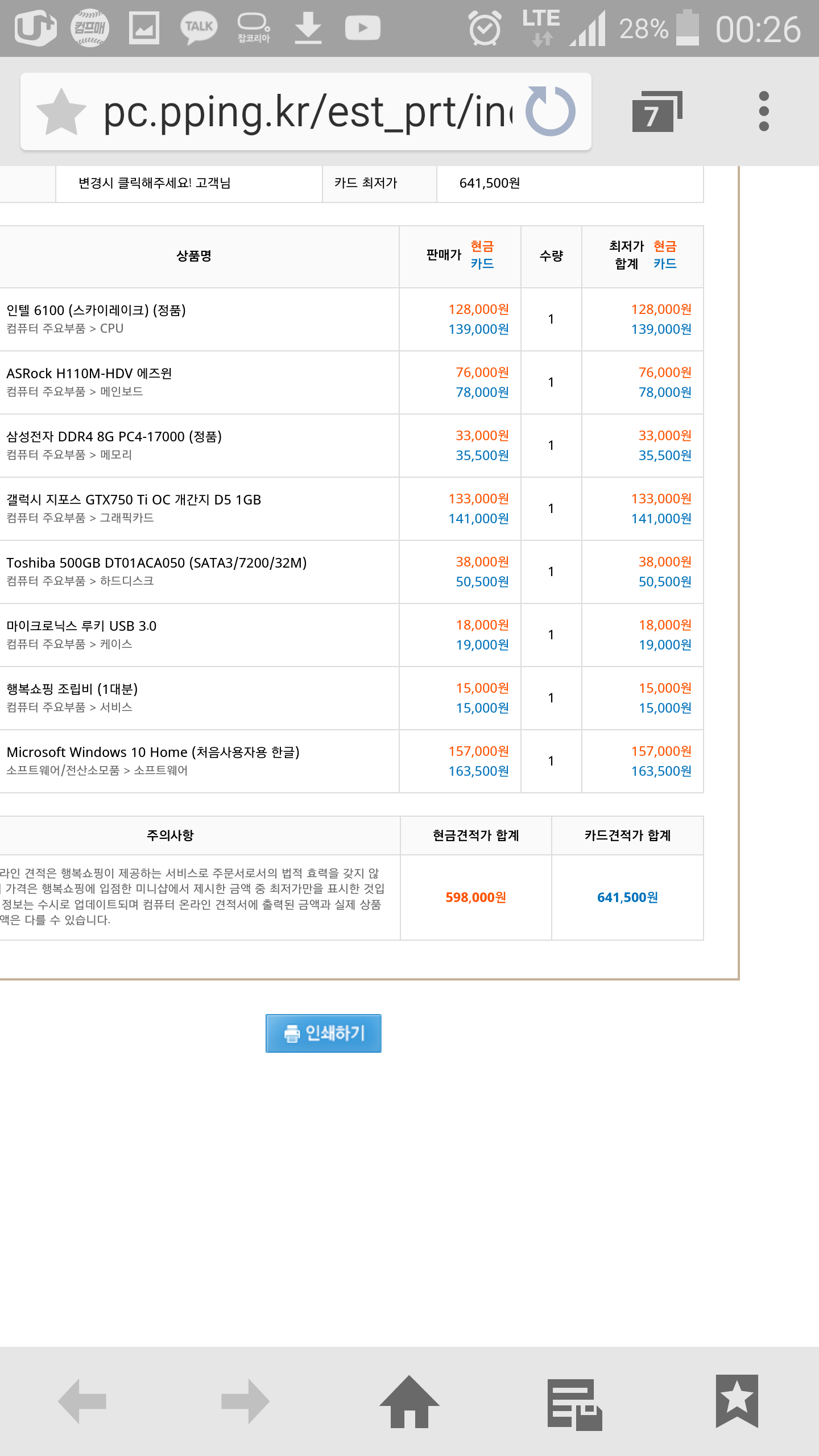
Task: Bookmark this page with the star icon
Action: click(61, 112)
